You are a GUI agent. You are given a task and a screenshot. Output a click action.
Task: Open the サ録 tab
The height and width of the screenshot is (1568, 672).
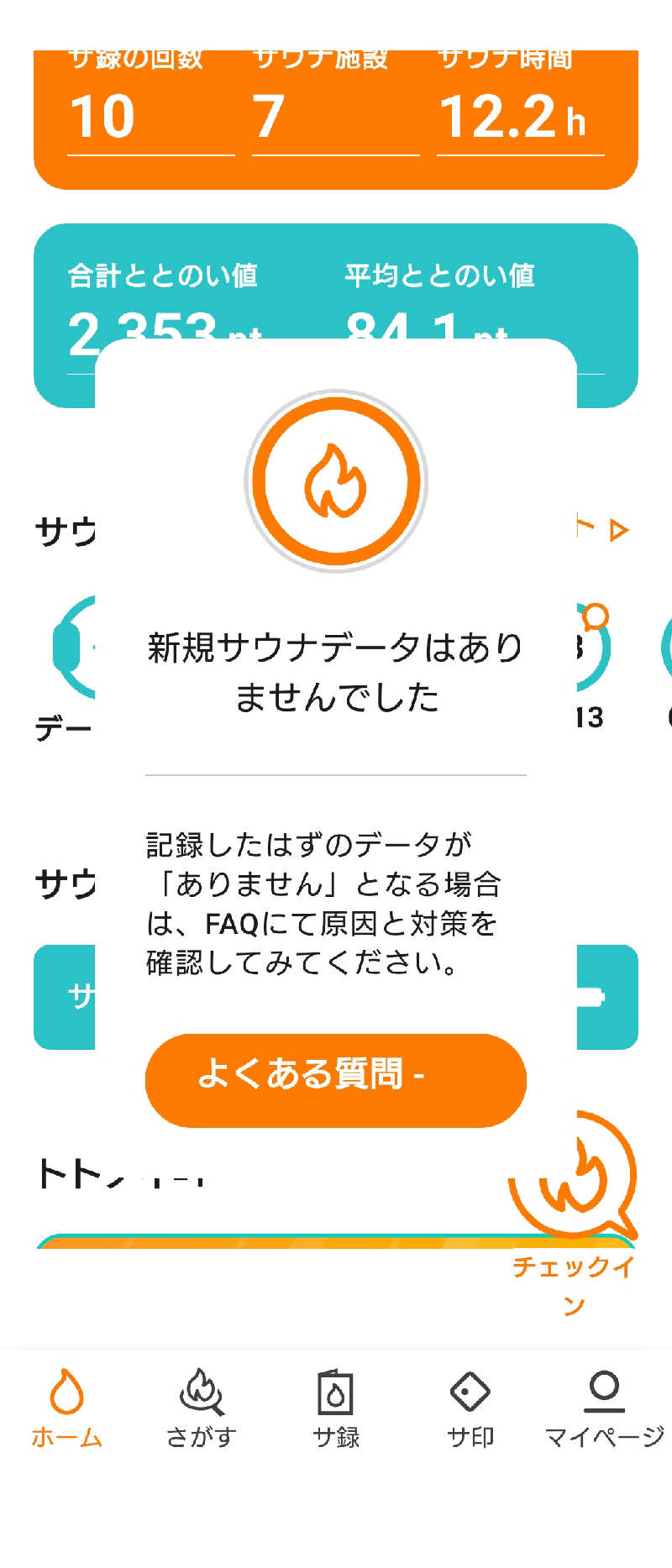(x=335, y=1408)
